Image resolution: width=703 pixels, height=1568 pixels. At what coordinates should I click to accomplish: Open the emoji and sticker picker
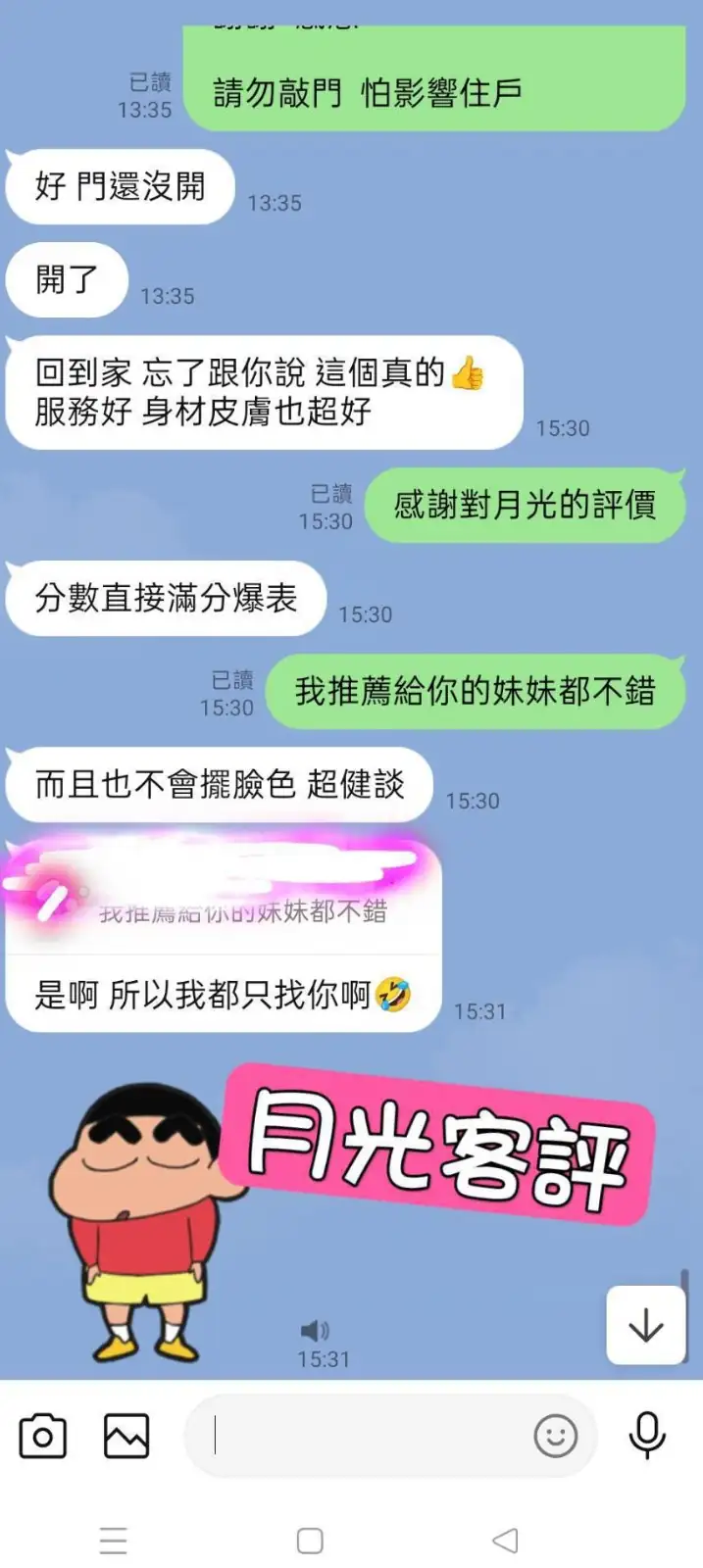pyautogui.click(x=555, y=1437)
